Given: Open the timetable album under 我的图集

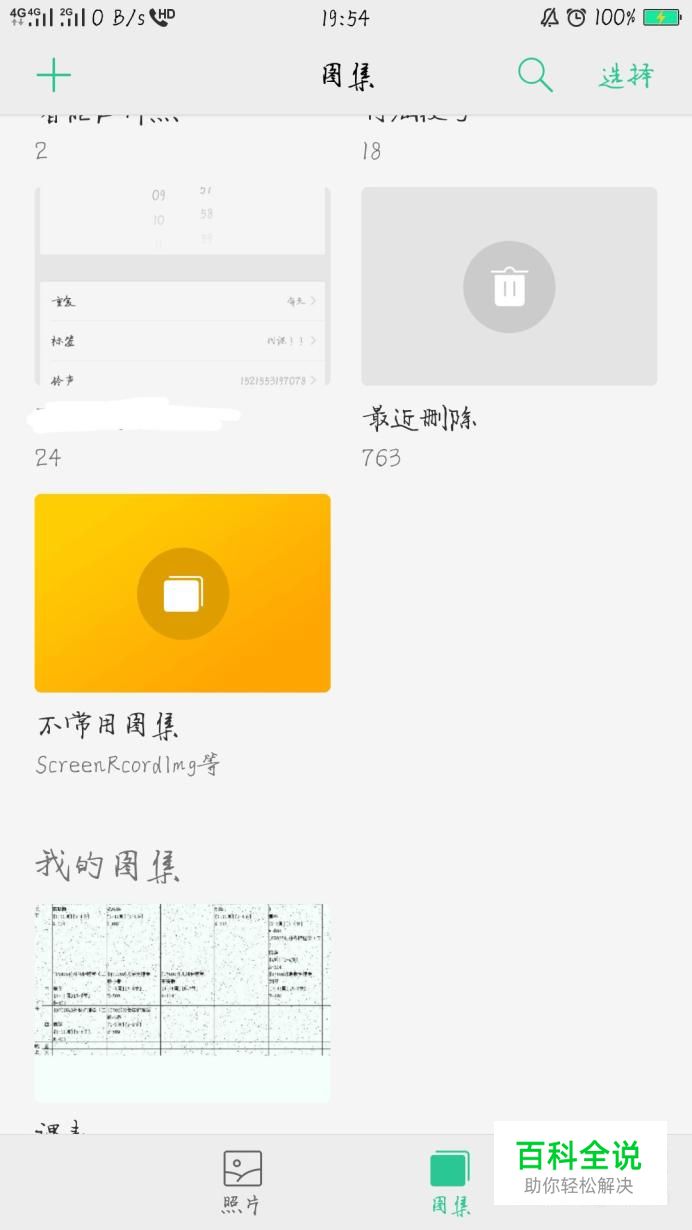Looking at the screenshot, I should click(x=182, y=1003).
